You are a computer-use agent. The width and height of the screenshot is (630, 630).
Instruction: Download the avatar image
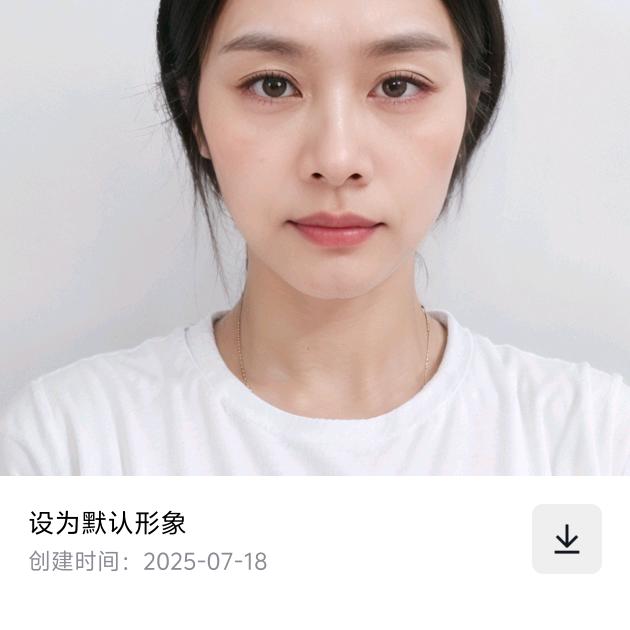coord(566,539)
